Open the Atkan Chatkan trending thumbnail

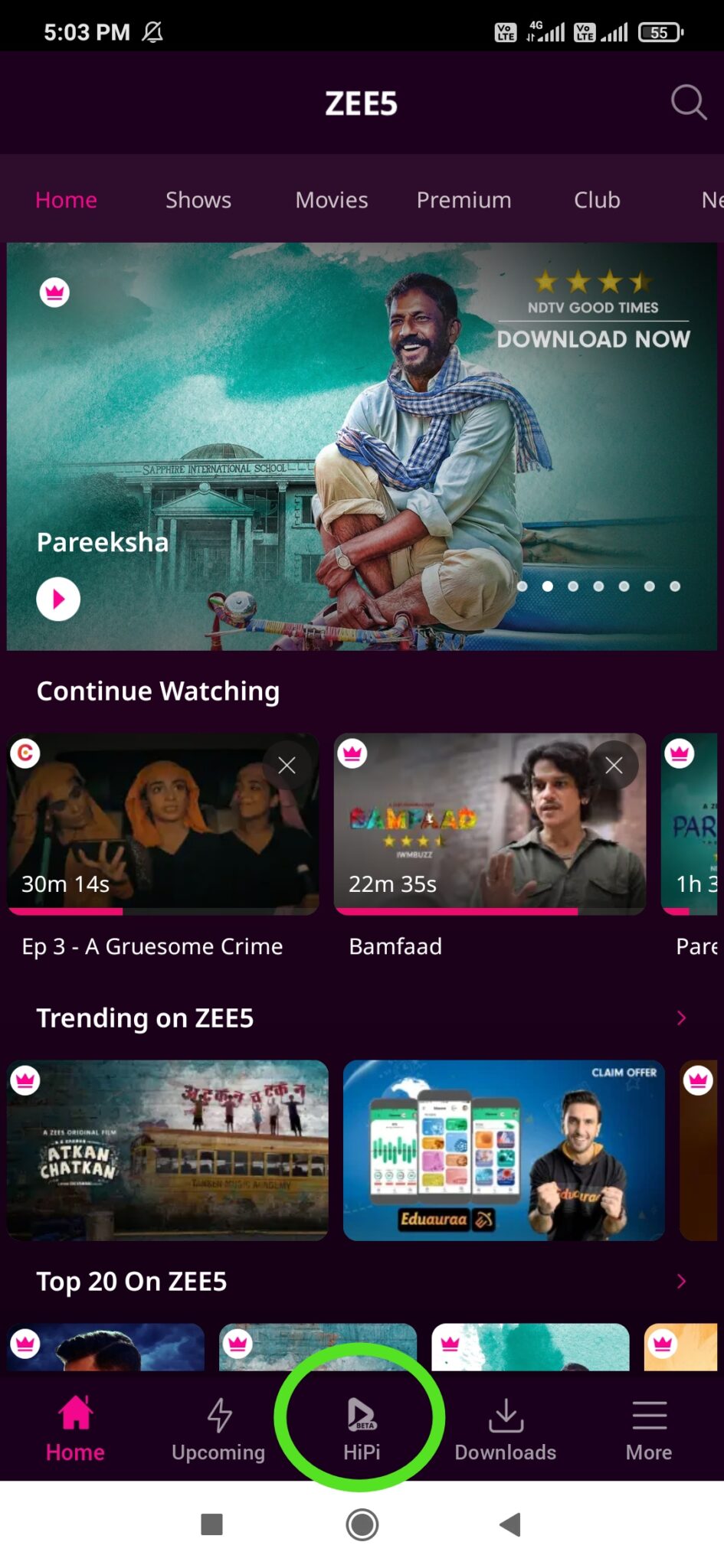click(167, 1150)
